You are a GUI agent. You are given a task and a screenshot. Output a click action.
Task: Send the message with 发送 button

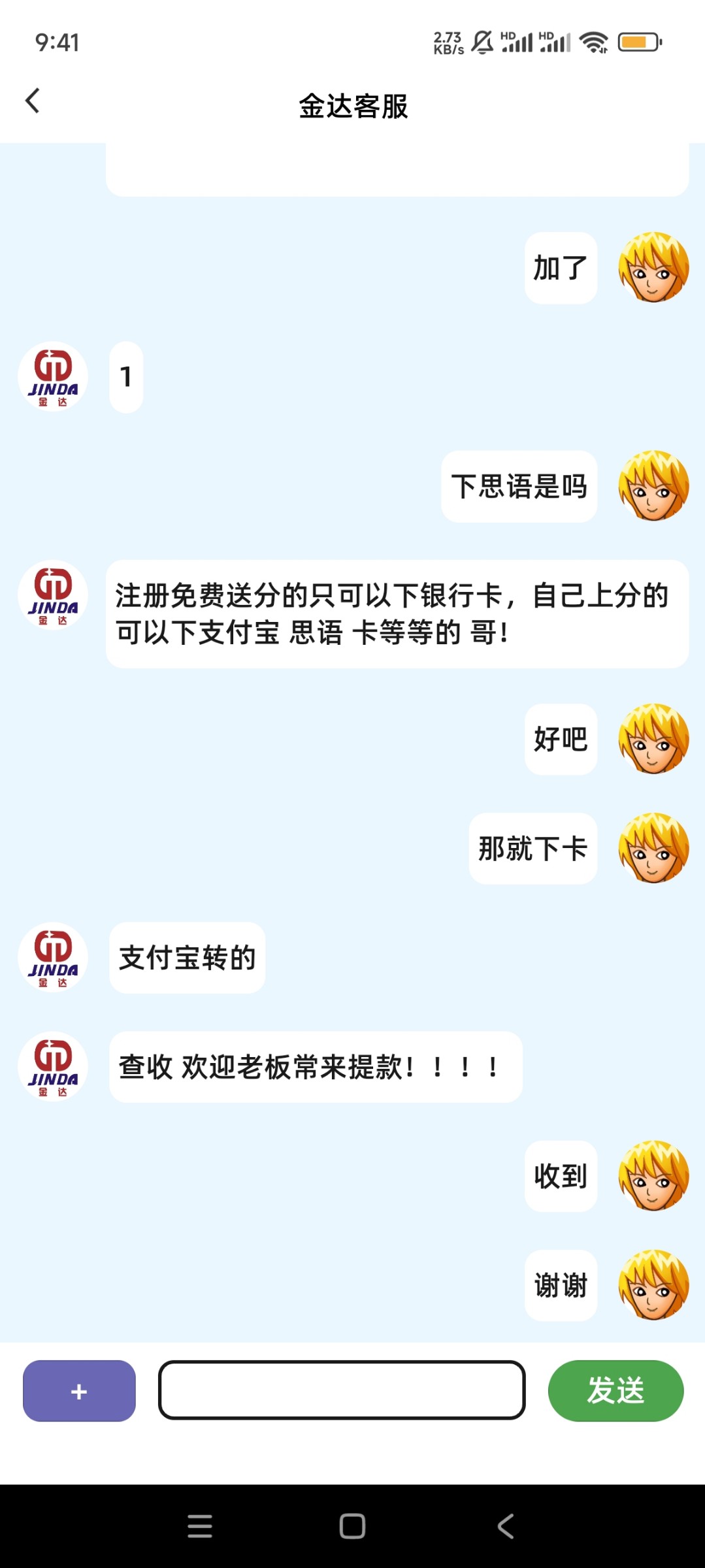(615, 1390)
